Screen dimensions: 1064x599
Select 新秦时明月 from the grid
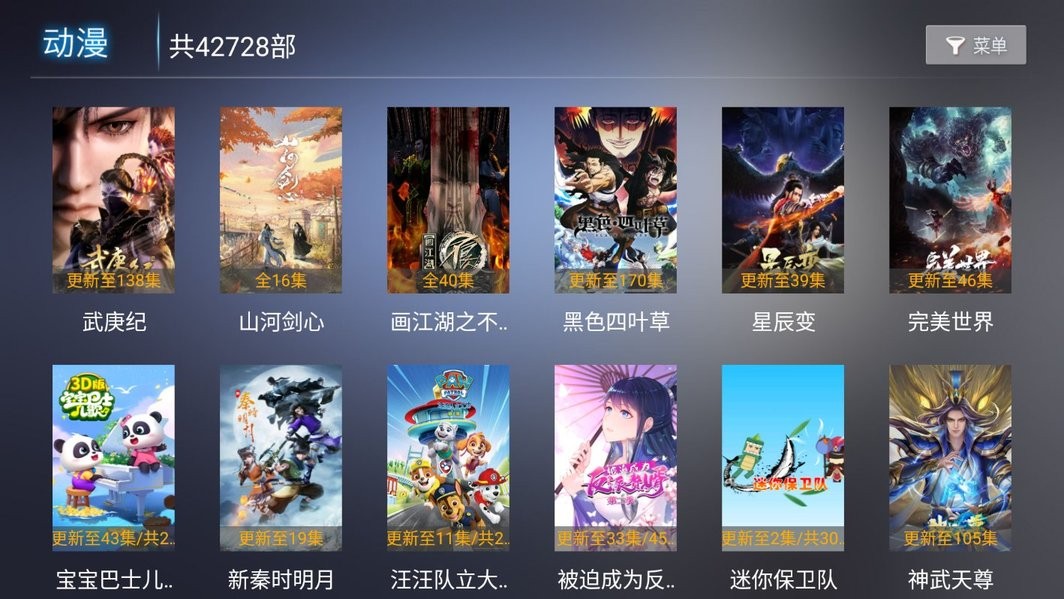tap(281, 458)
